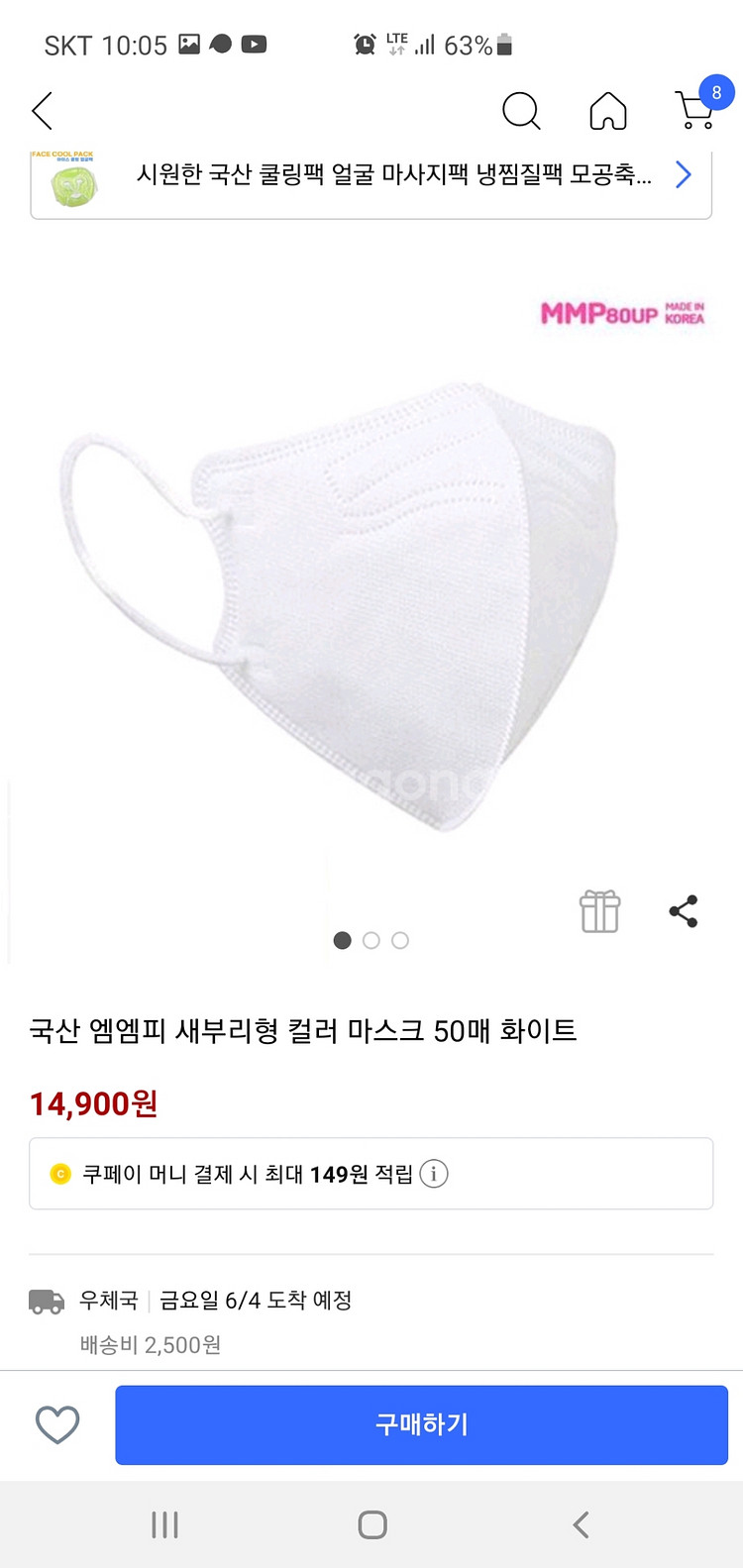This screenshot has height=1568, width=743.
Task: Open search with the magnifier icon
Action: pyautogui.click(x=521, y=111)
